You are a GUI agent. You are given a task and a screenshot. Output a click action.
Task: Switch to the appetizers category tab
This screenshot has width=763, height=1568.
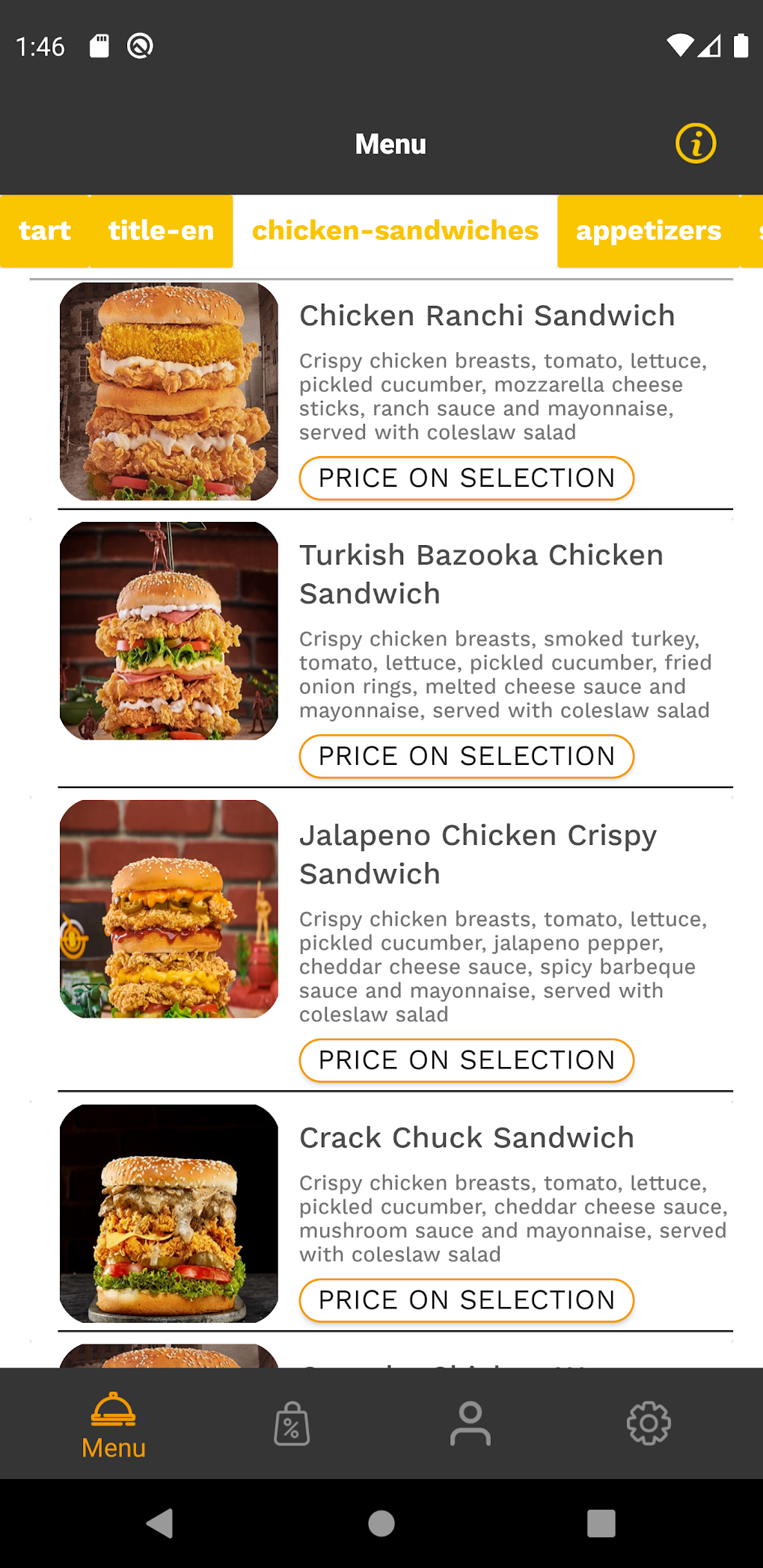tap(648, 230)
